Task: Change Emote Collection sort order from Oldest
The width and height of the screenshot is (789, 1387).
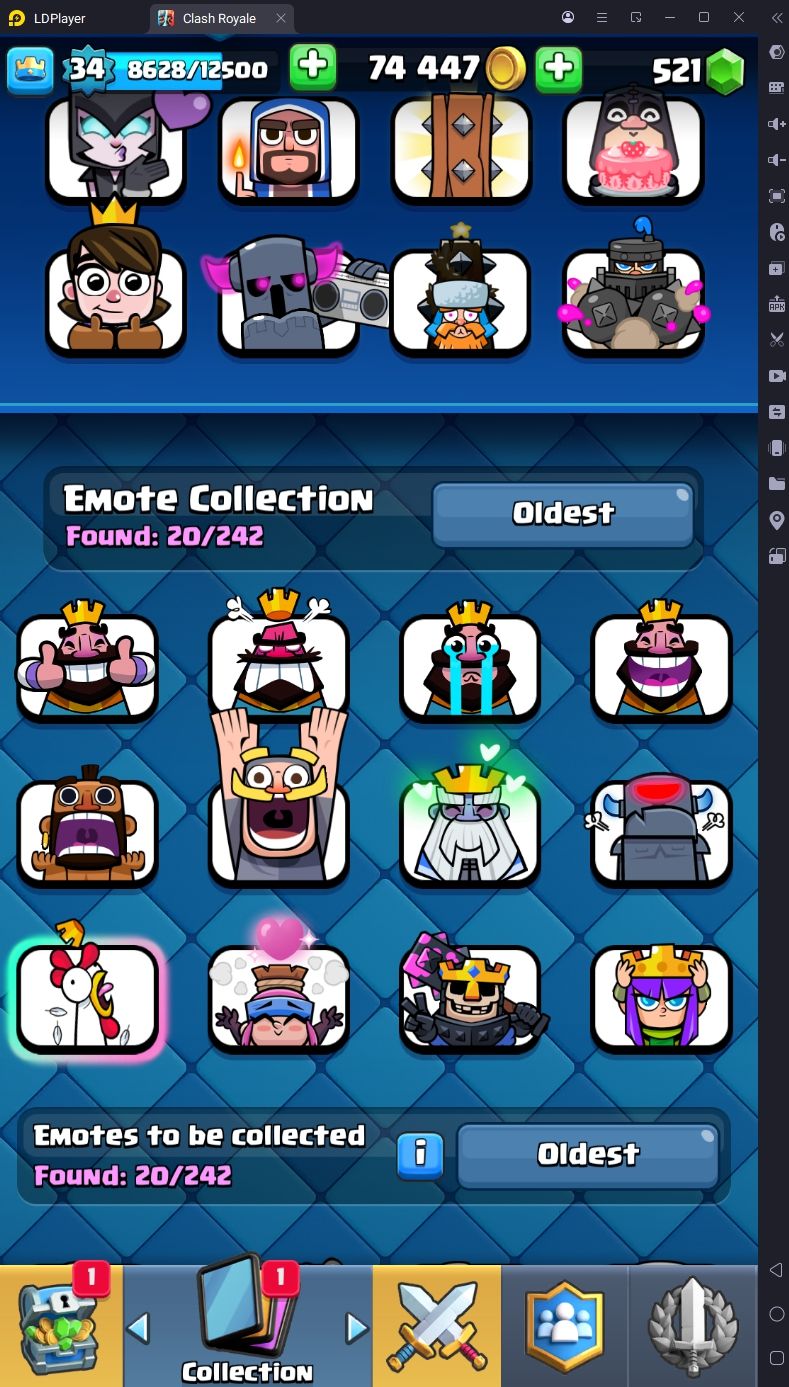Action: tap(563, 514)
